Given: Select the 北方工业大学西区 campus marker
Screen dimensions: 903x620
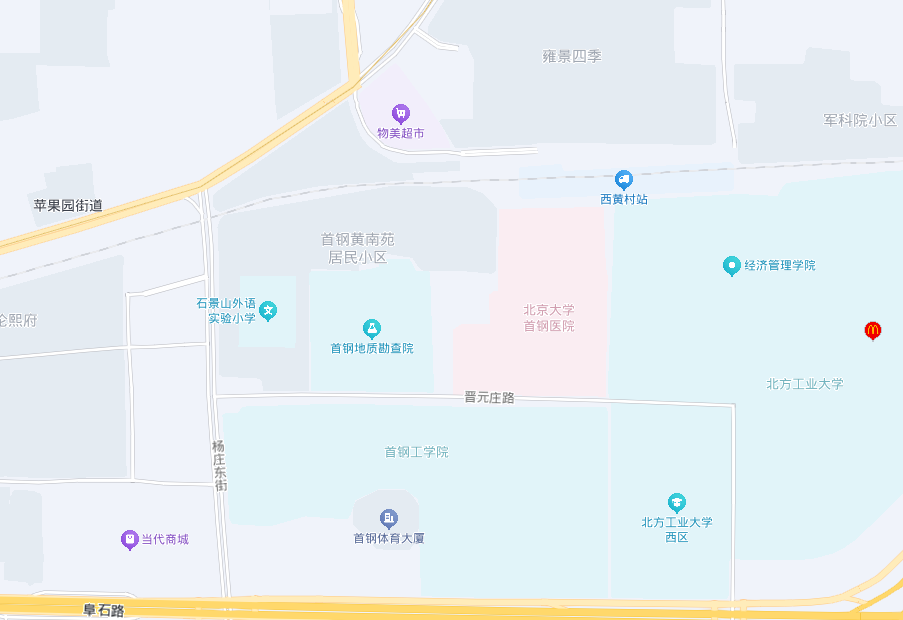Looking at the screenshot, I should [677, 502].
